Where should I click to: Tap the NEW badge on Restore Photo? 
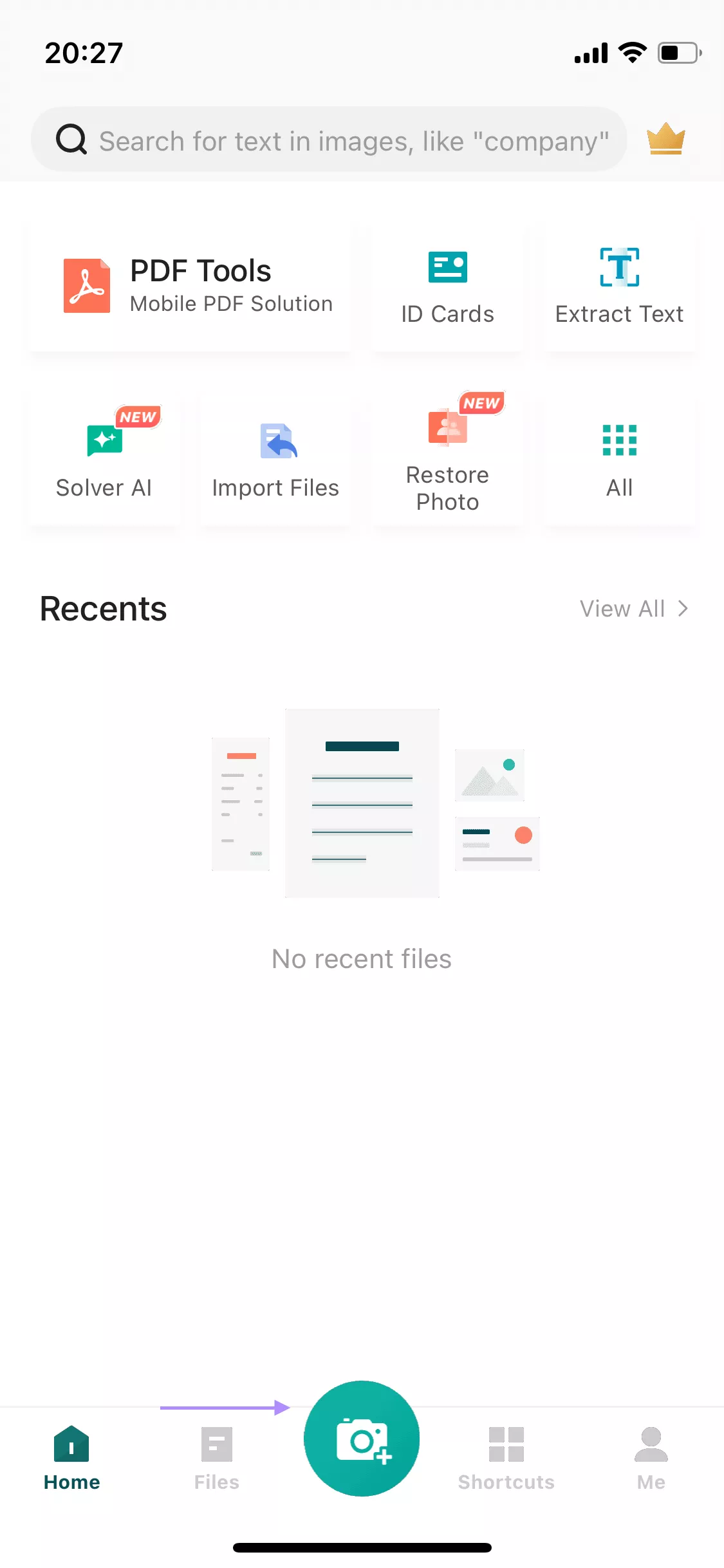[x=481, y=404]
